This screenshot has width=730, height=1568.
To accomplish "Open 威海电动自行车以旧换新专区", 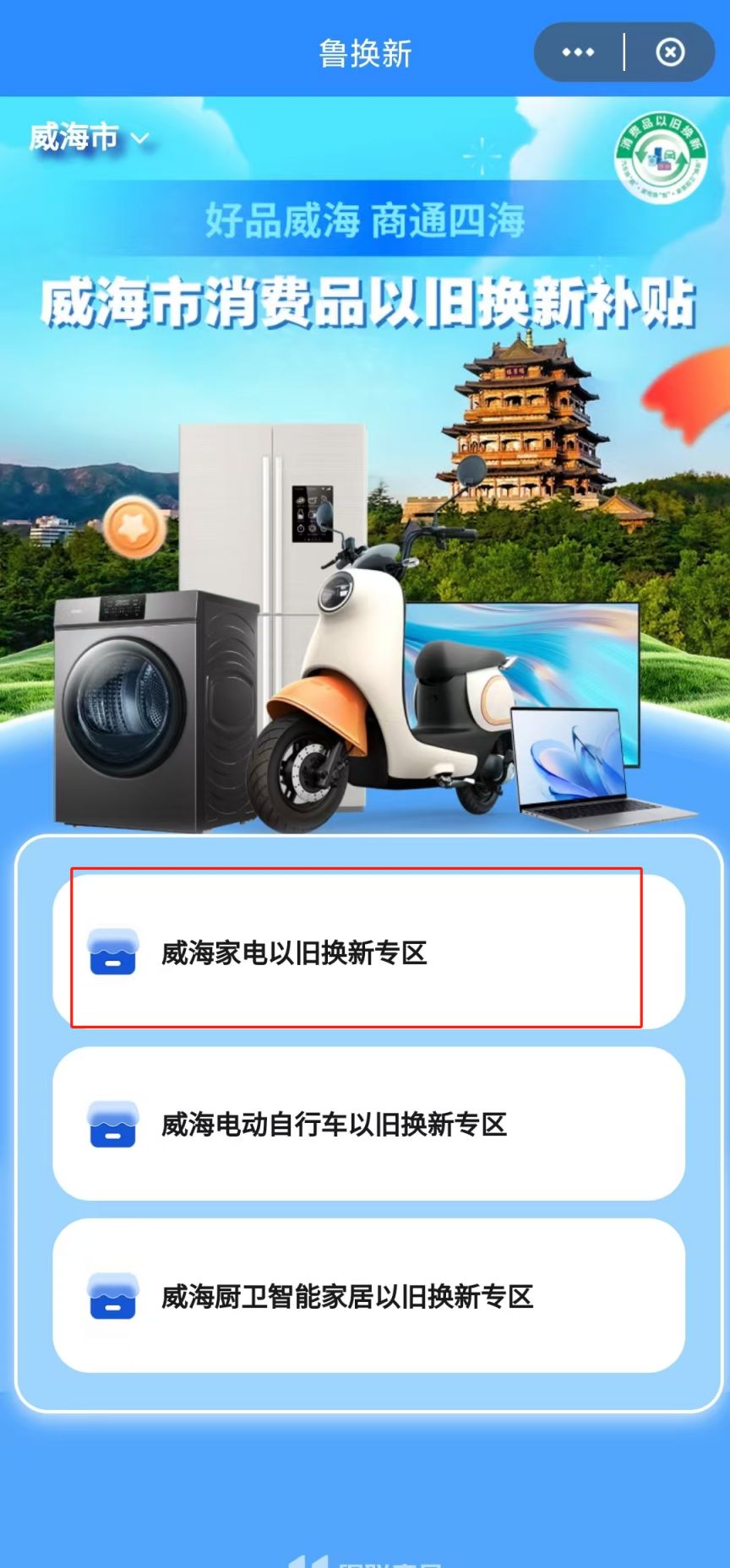I will (368, 1124).
